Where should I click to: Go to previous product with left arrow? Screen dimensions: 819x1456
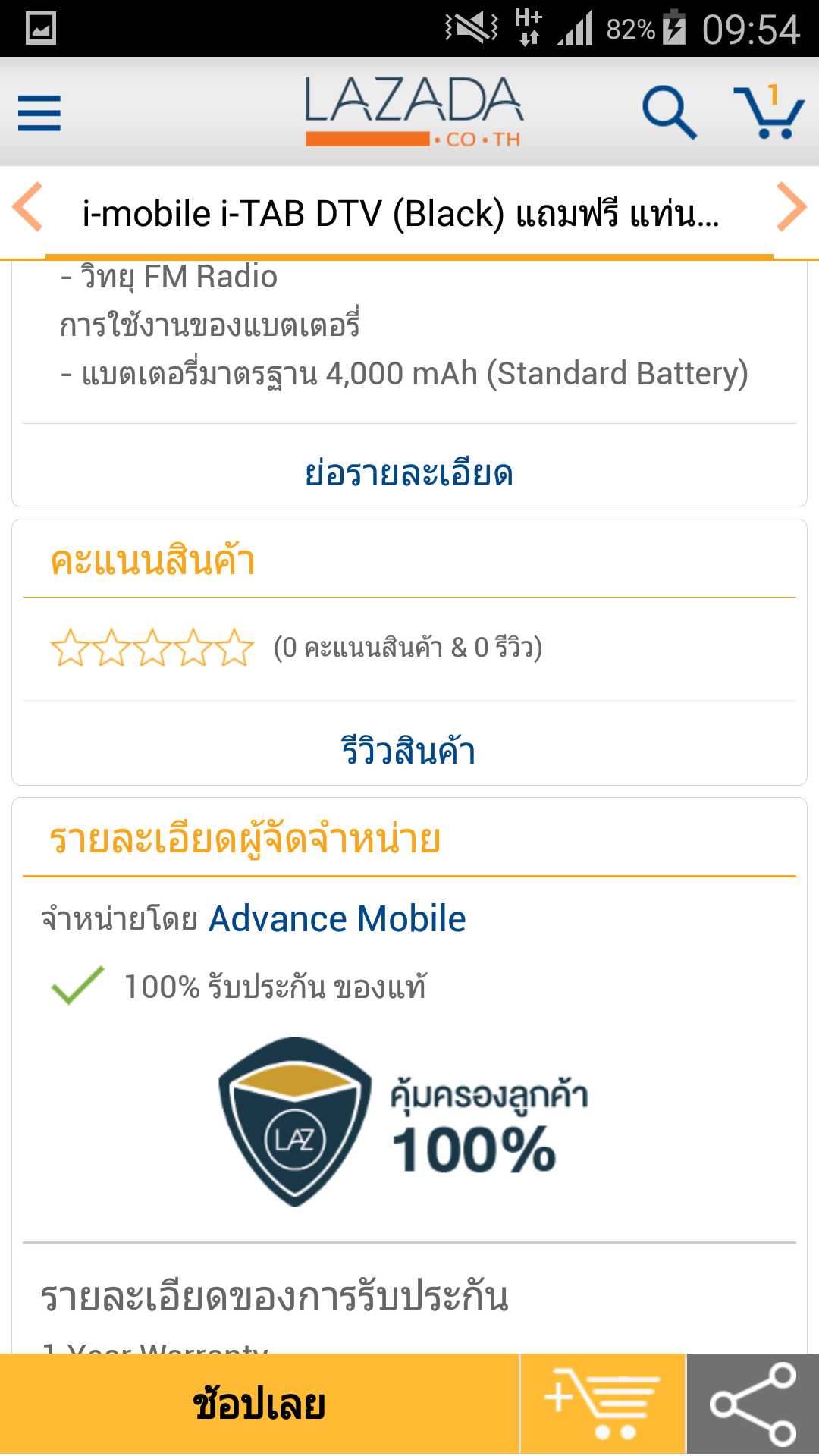click(28, 206)
